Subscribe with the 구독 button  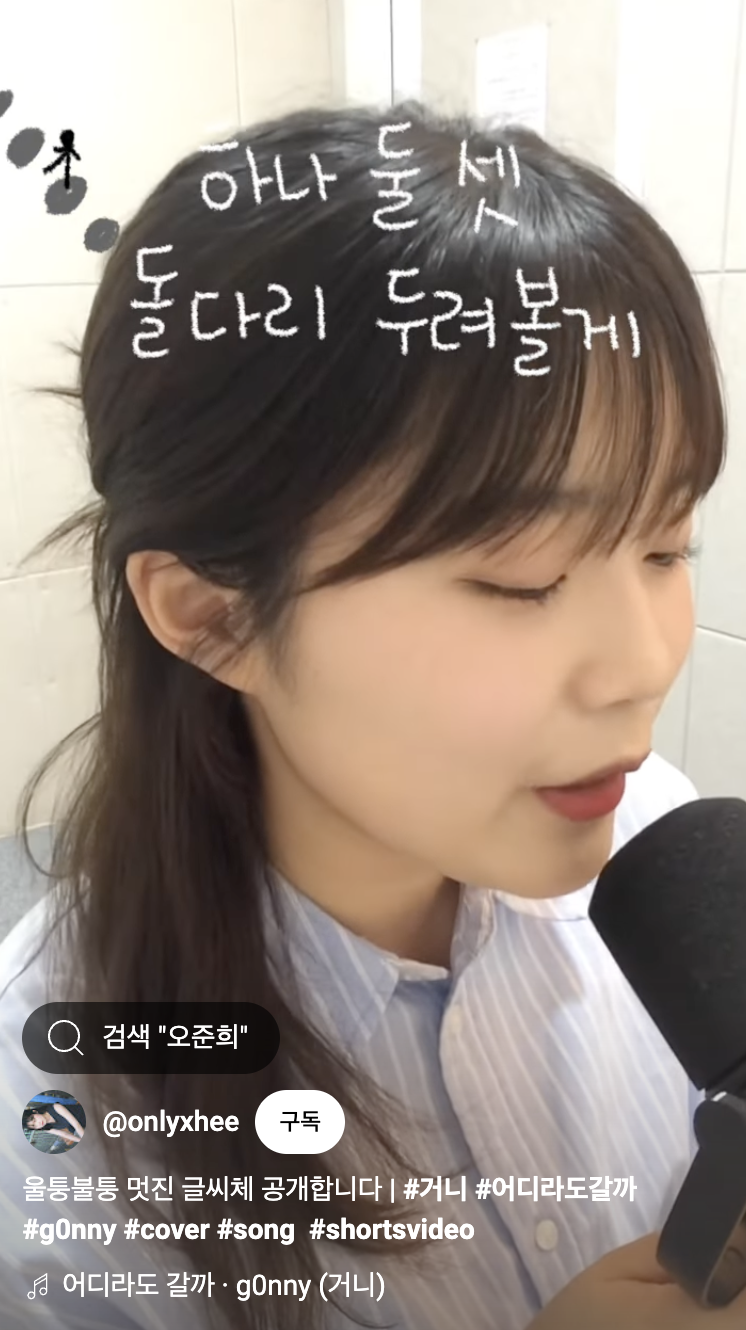click(x=300, y=1122)
